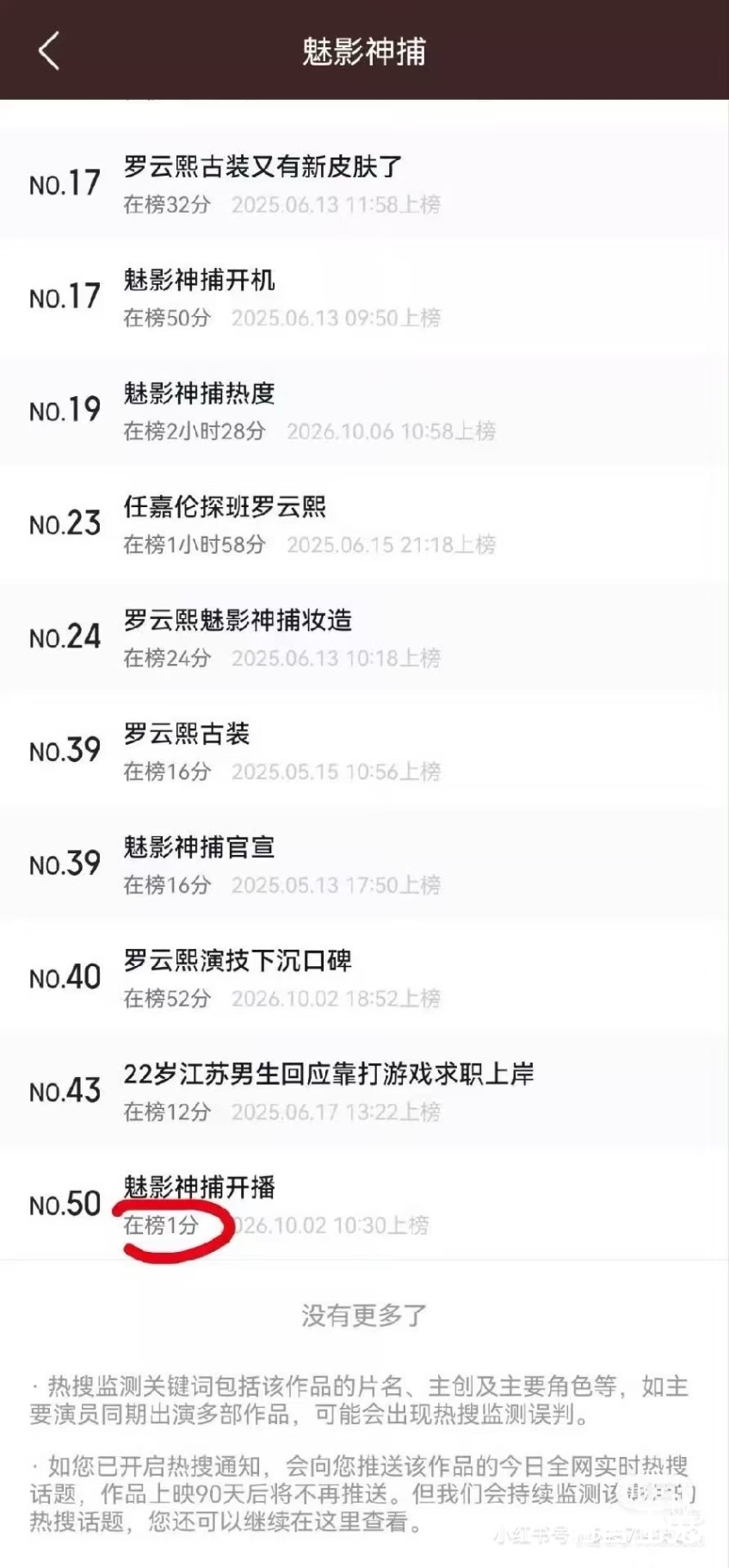This screenshot has height=1568, width=729.
Task: Open the topic 魅影神捕官宣
Action: (364, 865)
